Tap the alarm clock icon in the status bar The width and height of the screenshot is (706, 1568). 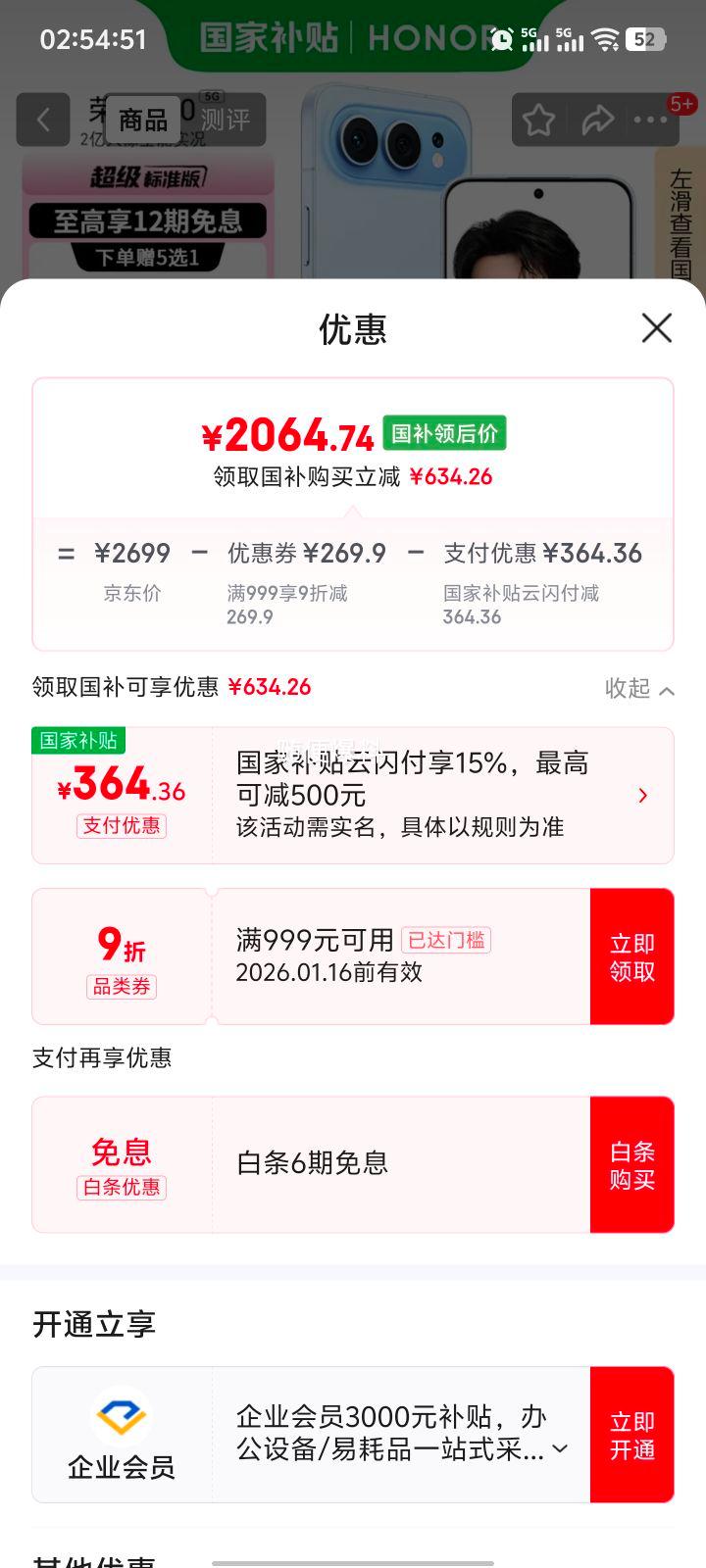coord(503,39)
